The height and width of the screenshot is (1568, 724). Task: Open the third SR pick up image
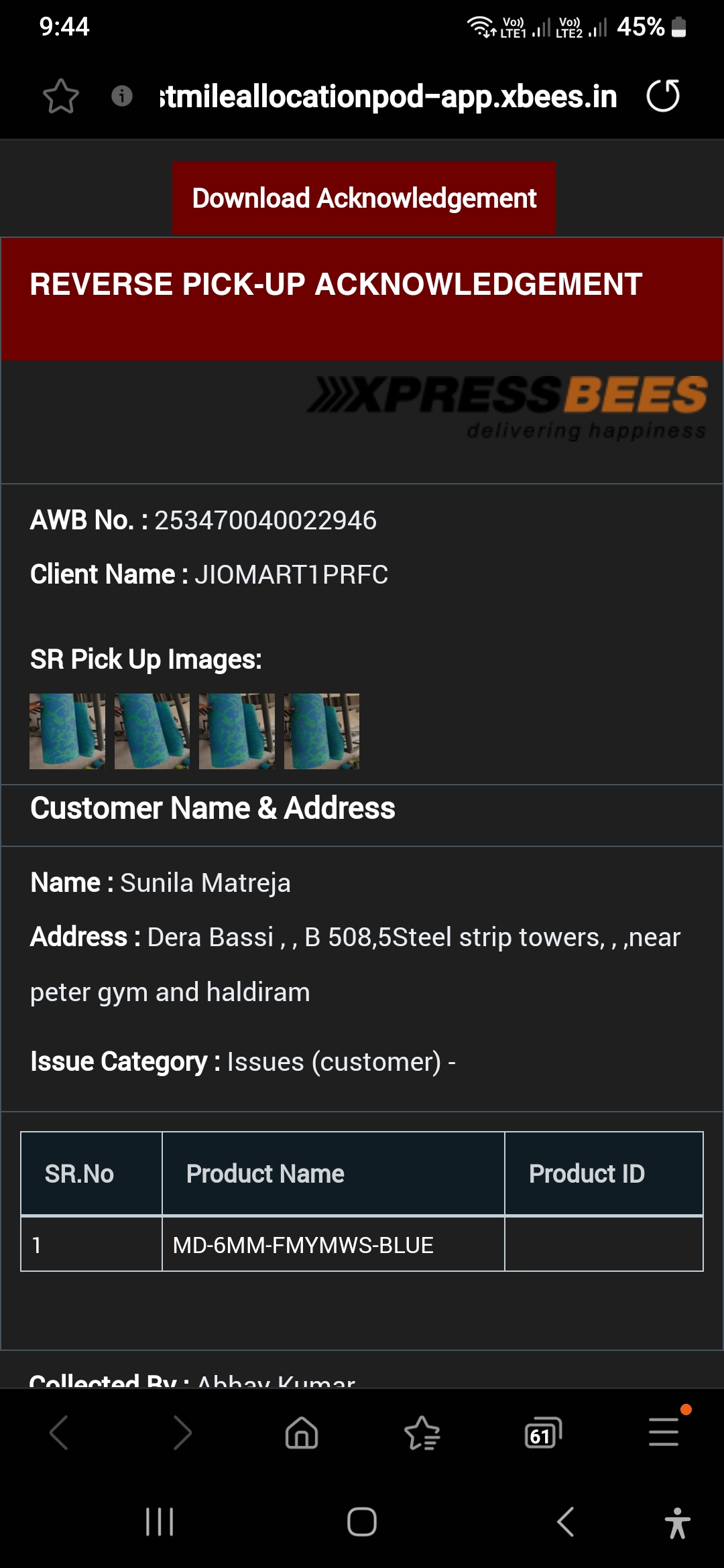(237, 731)
